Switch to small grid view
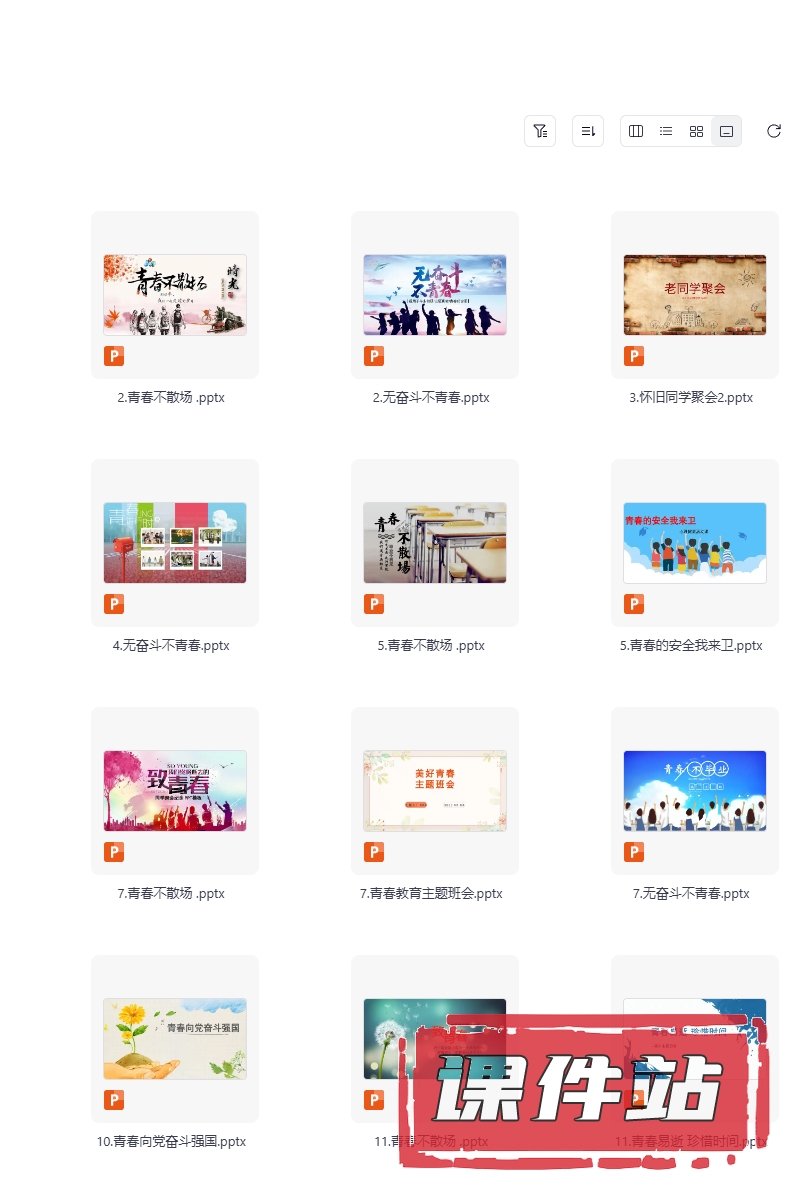Viewport: 800px width, 1200px height. 696,131
